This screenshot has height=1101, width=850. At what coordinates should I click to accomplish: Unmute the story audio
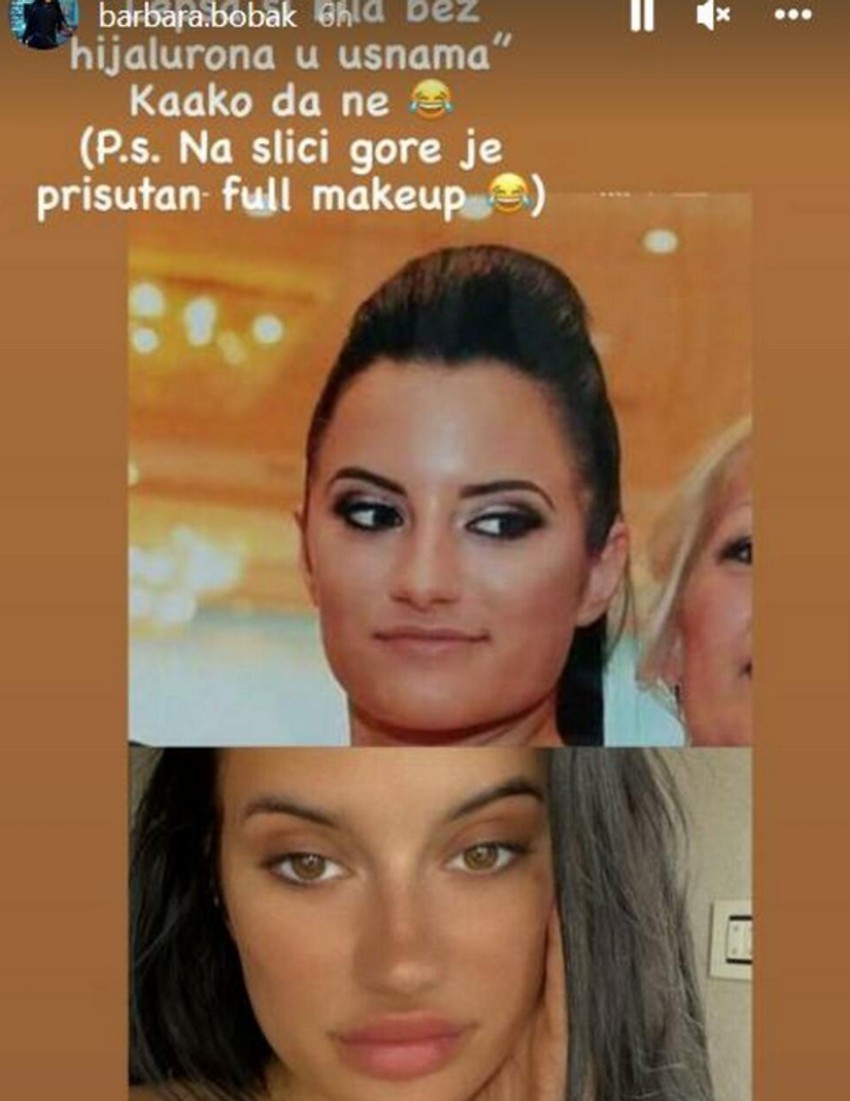[x=713, y=16]
